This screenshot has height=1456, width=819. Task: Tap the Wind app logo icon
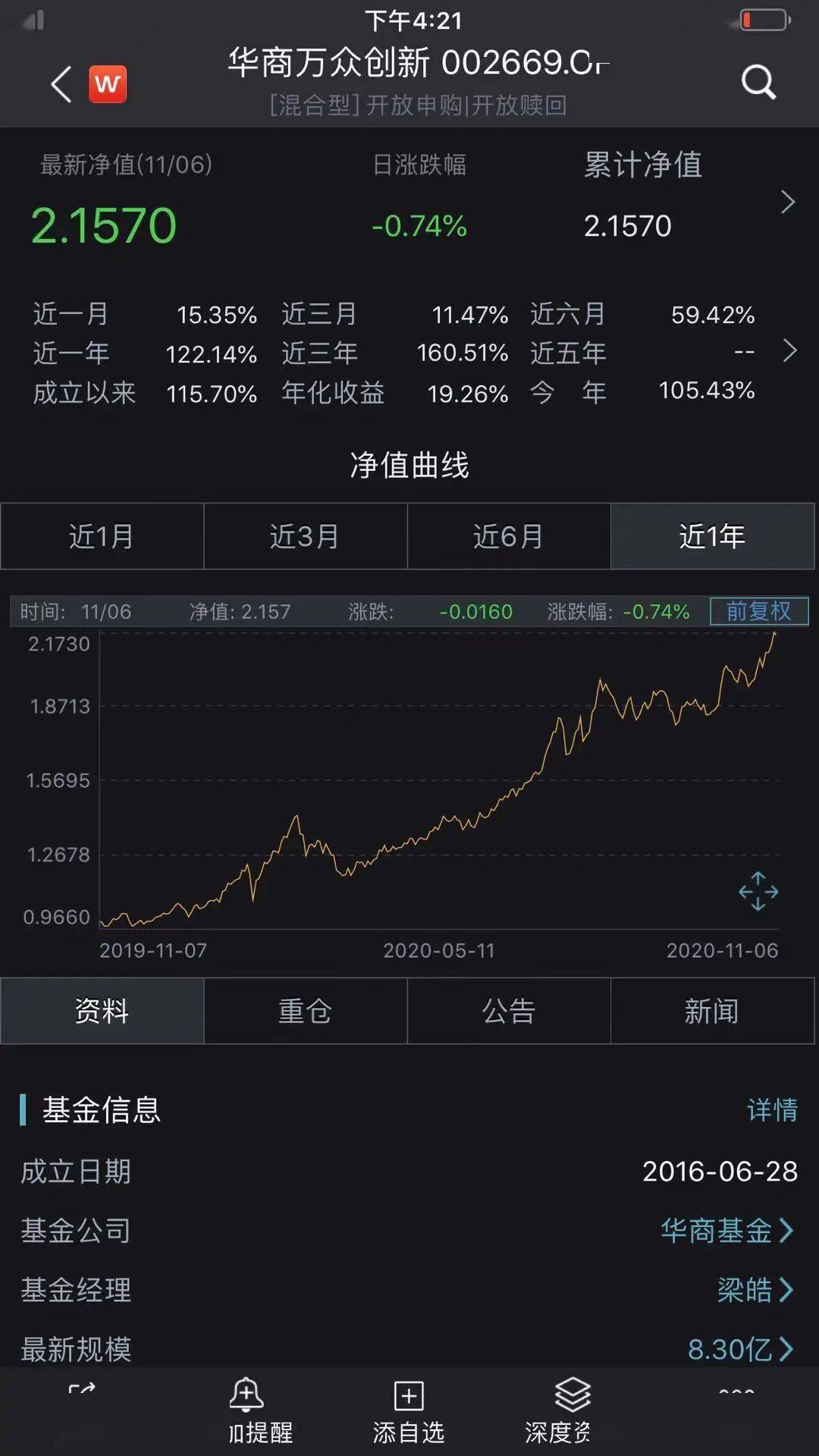coord(106,83)
